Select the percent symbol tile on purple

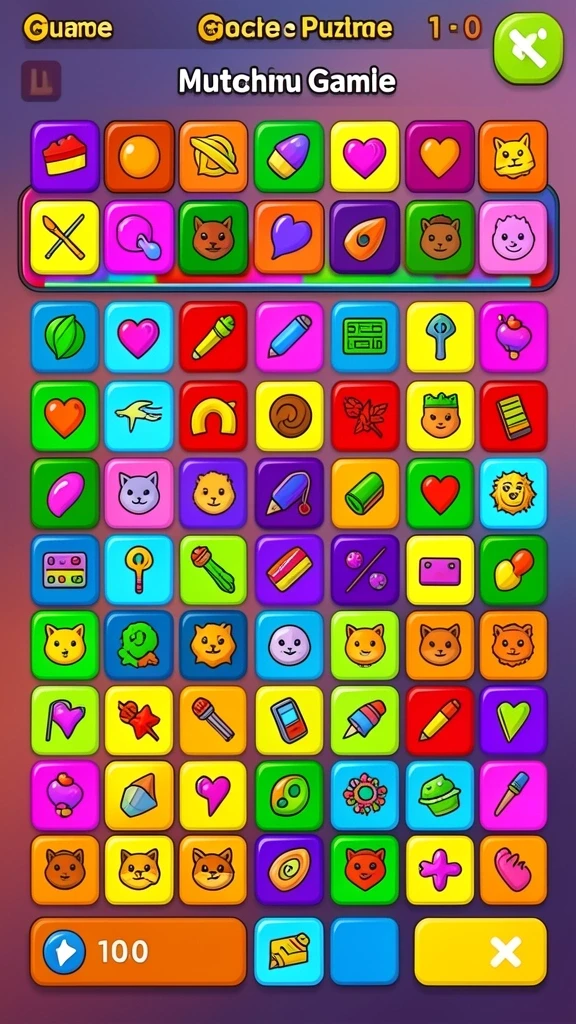point(364,569)
